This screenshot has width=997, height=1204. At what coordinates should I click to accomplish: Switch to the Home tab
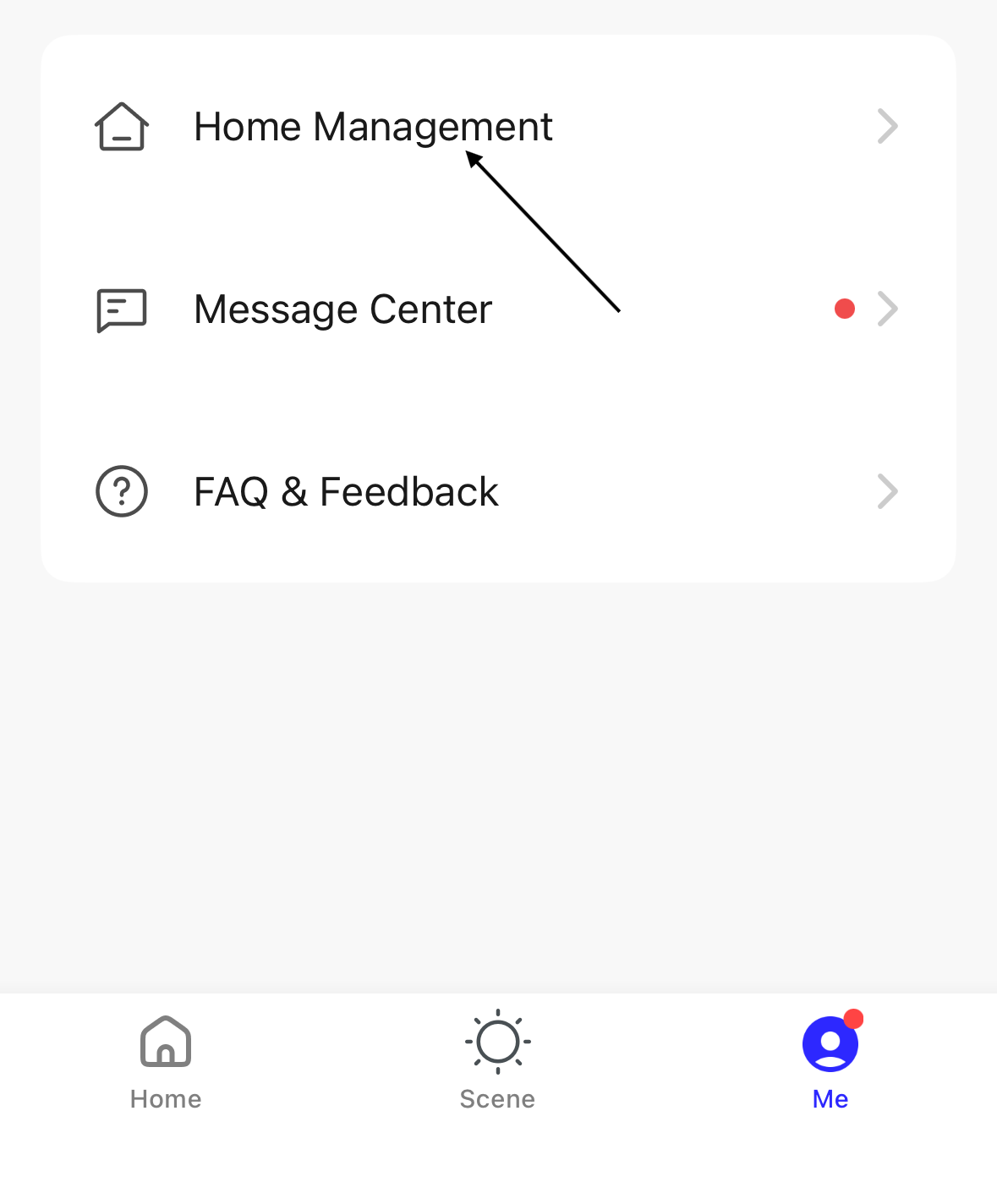[166, 1062]
